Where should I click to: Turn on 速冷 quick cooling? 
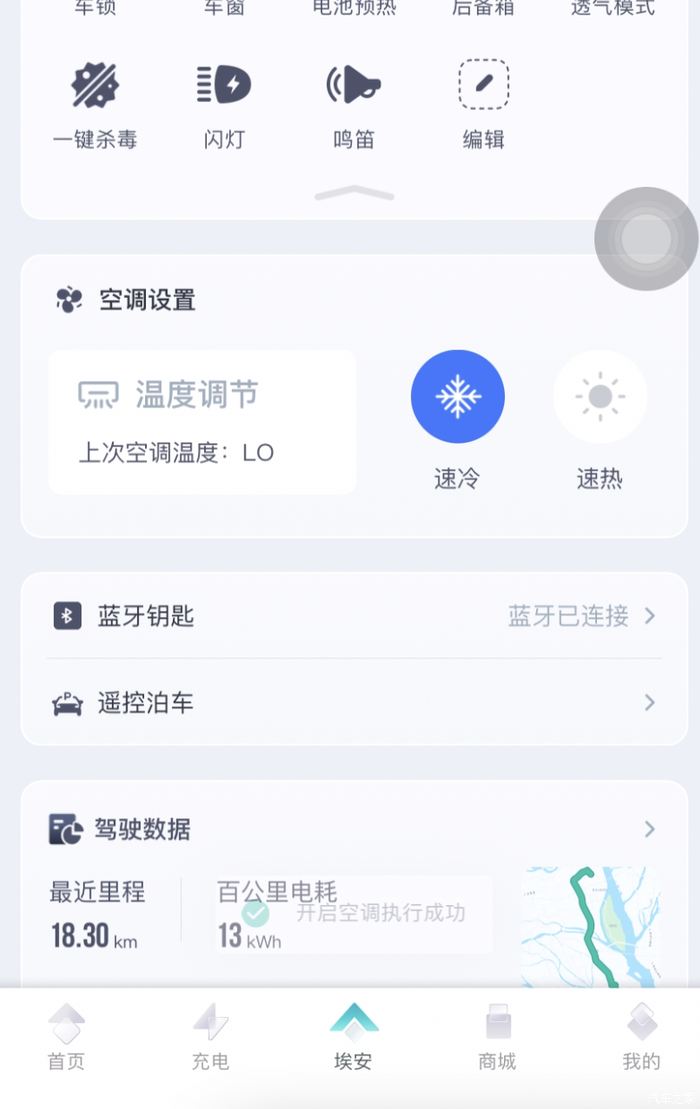point(457,397)
